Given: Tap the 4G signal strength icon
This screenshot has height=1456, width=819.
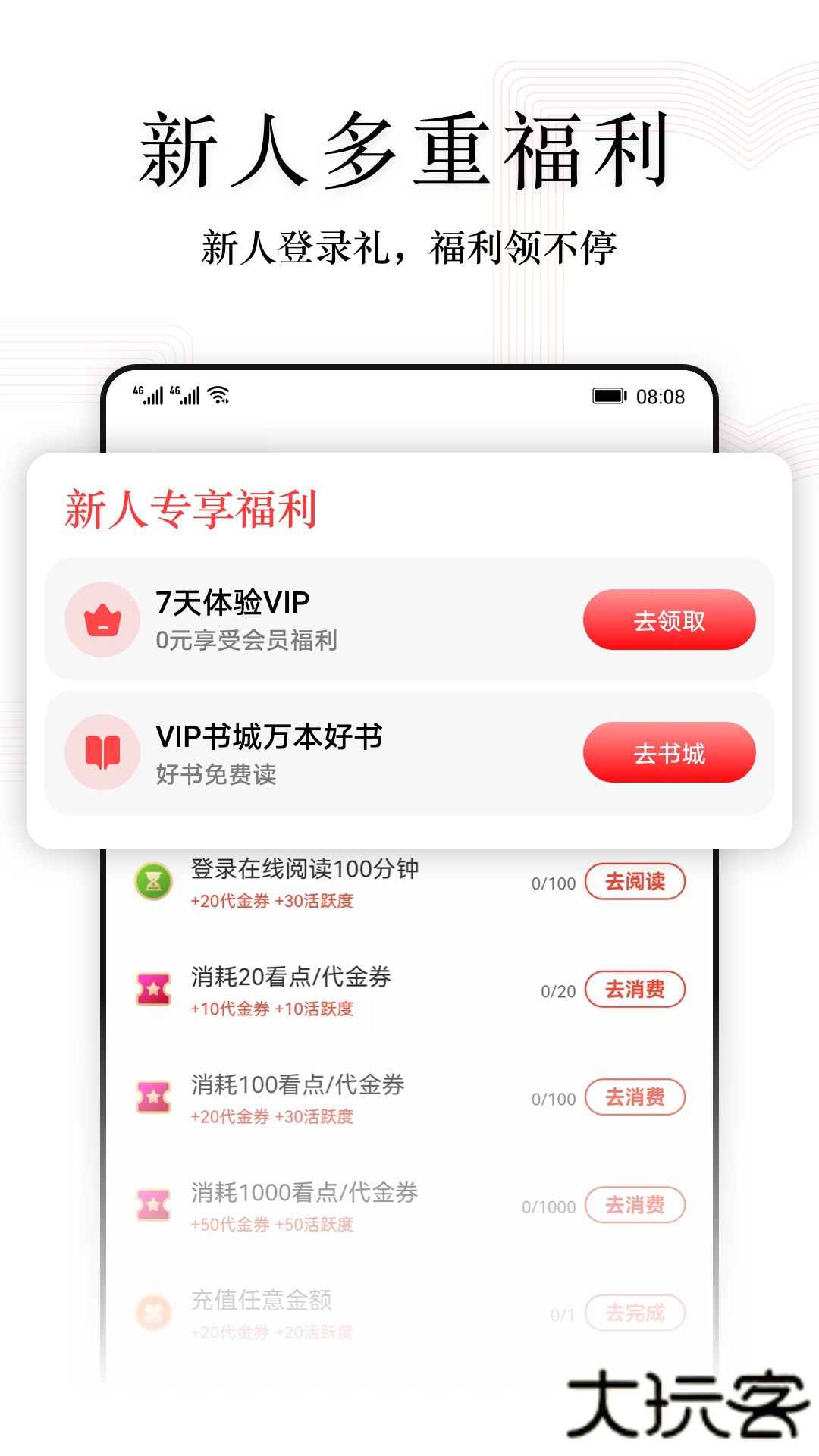Looking at the screenshot, I should pyautogui.click(x=150, y=394).
